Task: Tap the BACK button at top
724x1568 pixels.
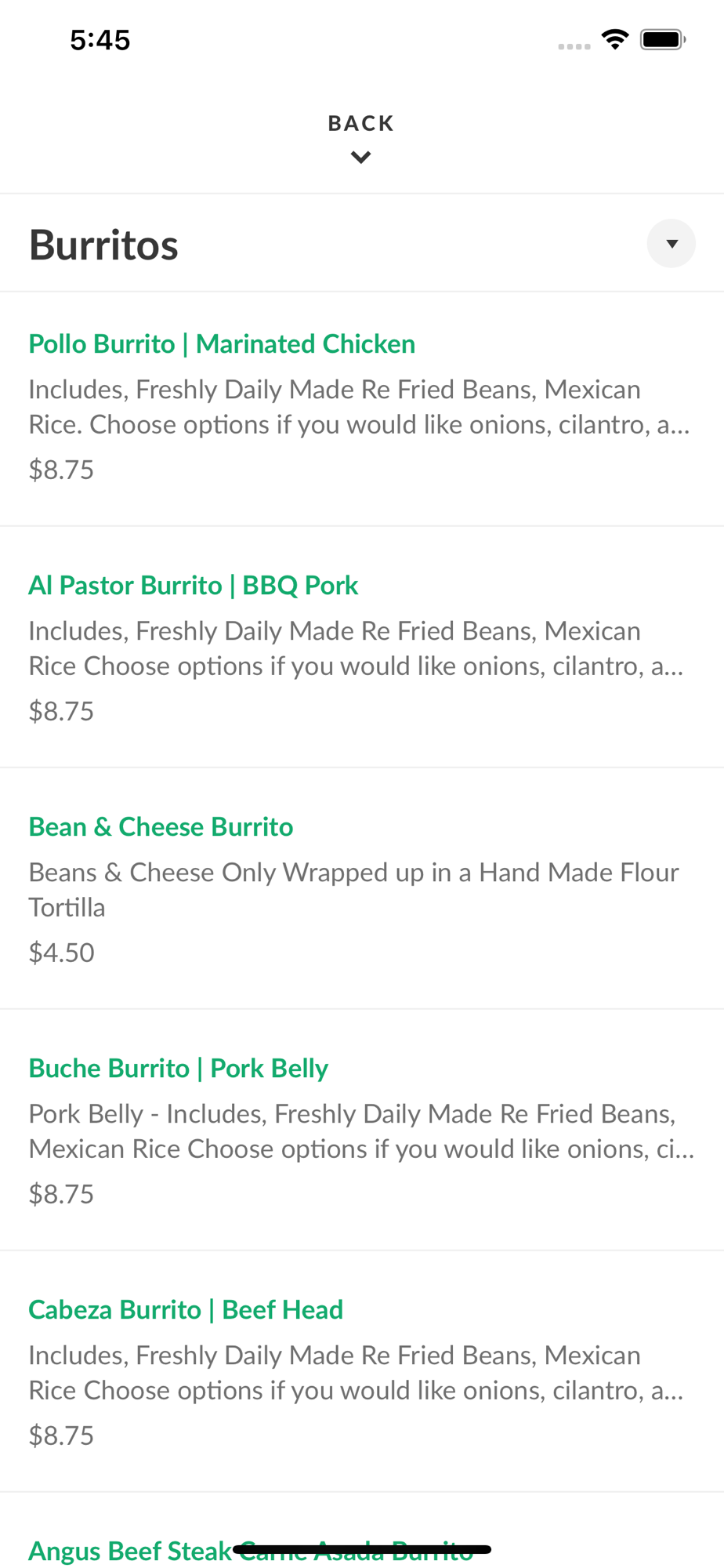Action: click(x=360, y=136)
